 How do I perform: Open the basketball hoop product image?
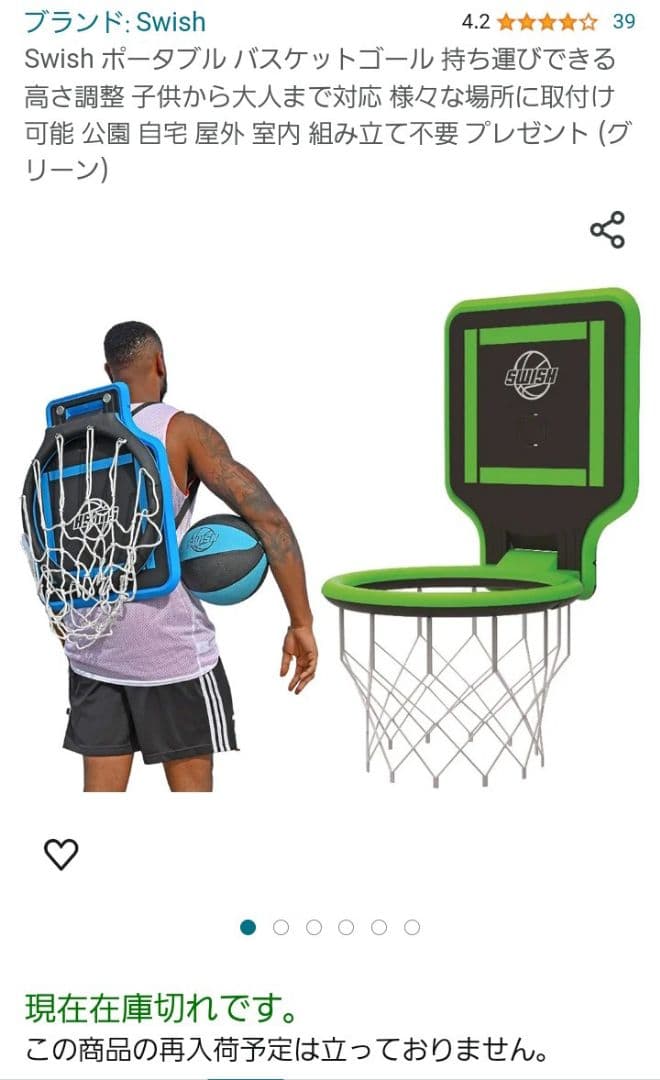[x=330, y=540]
